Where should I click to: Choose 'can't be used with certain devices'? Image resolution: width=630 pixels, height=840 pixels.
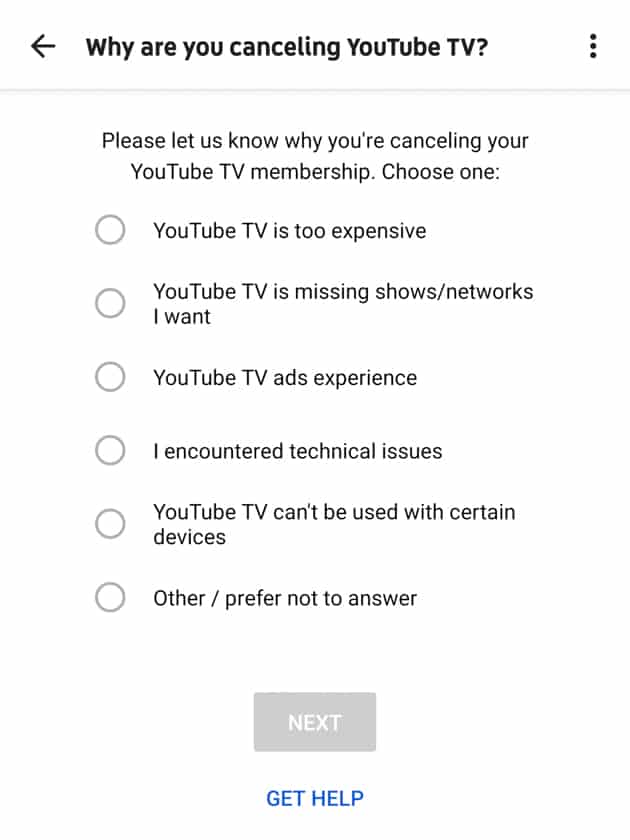pos(110,523)
